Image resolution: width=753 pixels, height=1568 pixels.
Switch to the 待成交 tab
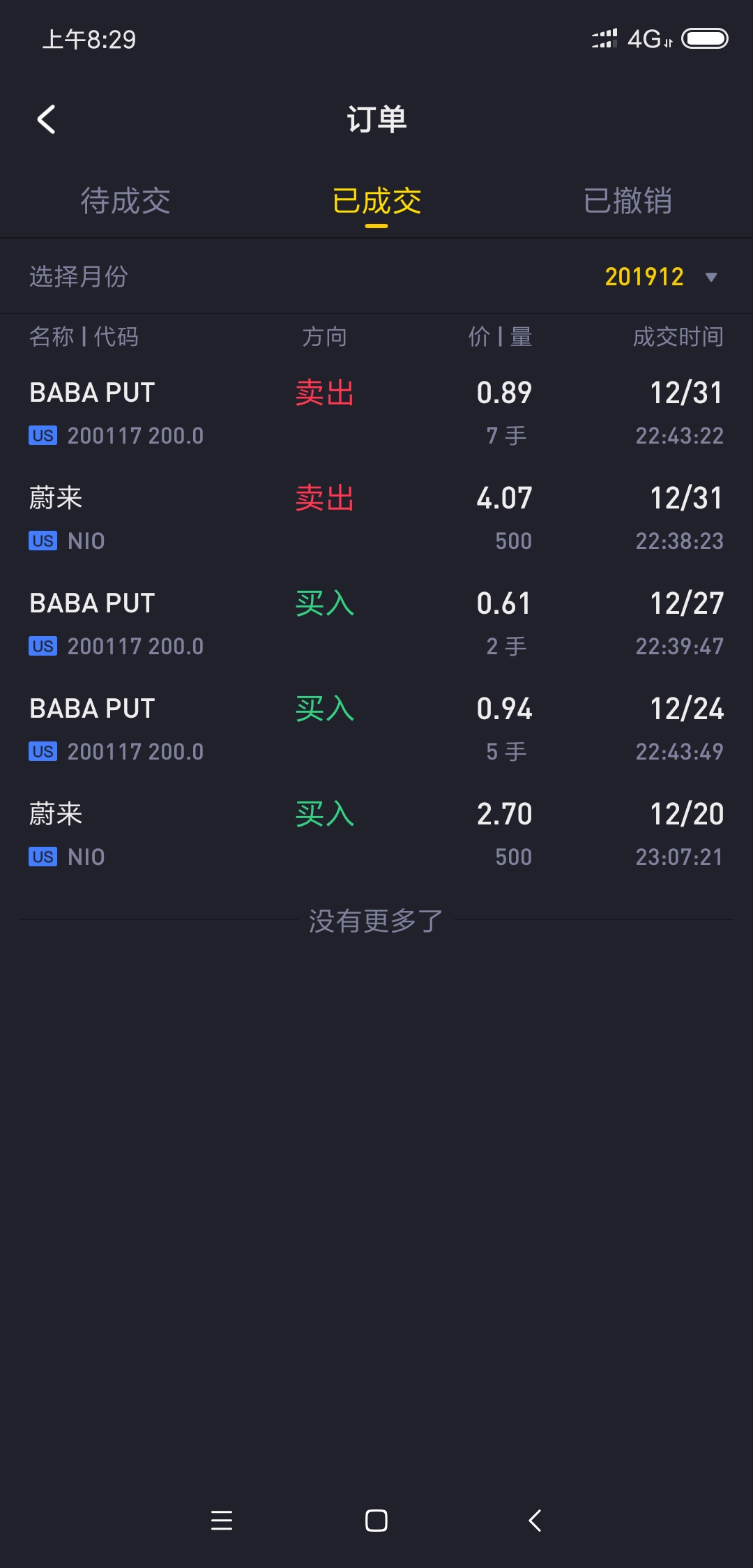click(x=125, y=201)
